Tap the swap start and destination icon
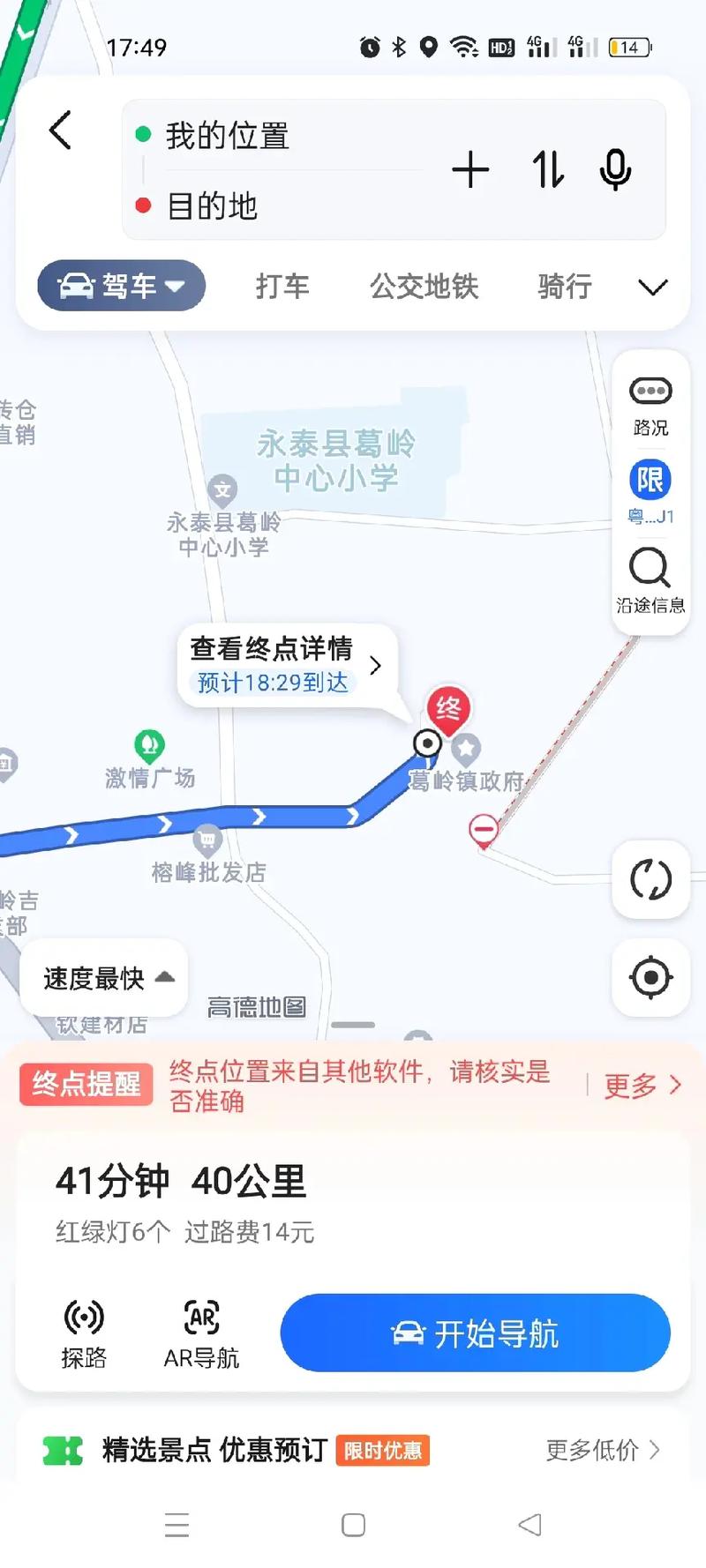This screenshot has width=706, height=1568. (x=547, y=170)
